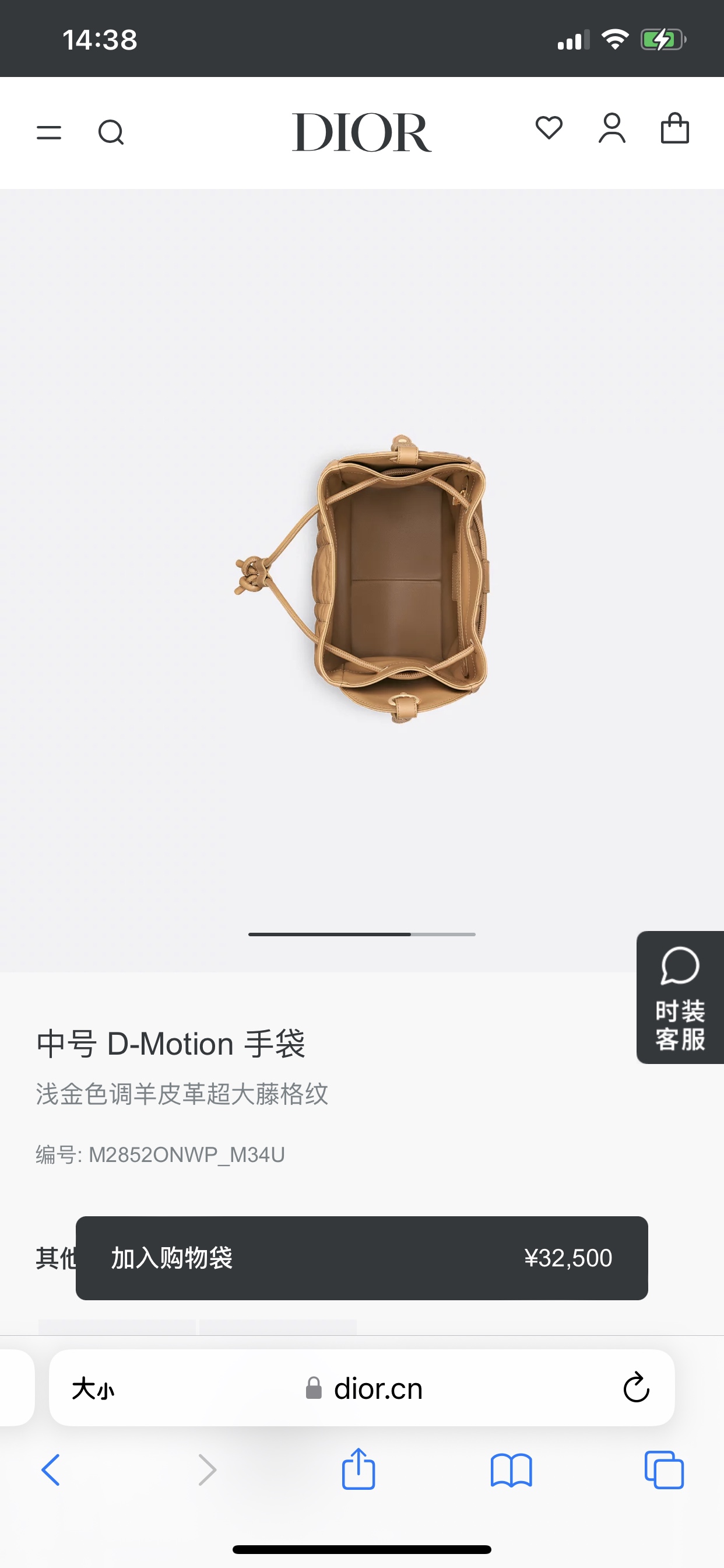Tap 加入购物袋 to add to bag
The width and height of the screenshot is (724, 1568).
(361, 1258)
